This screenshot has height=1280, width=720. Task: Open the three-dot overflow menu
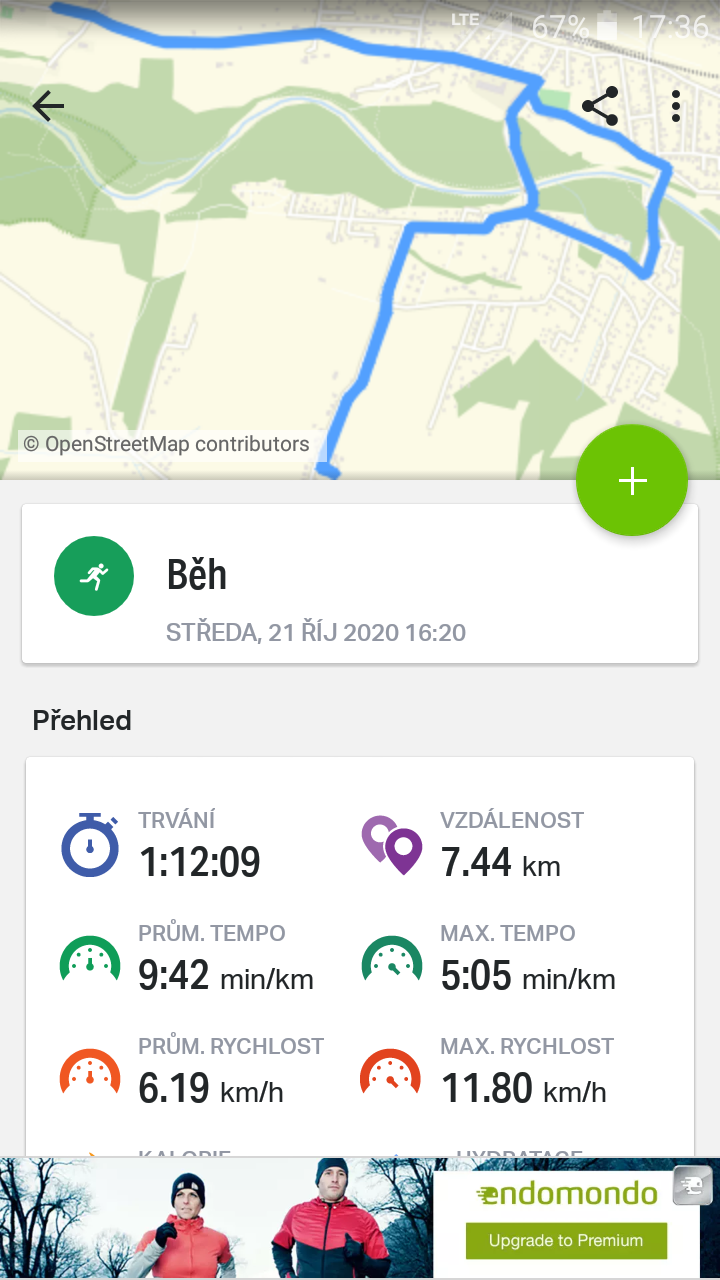coord(676,106)
